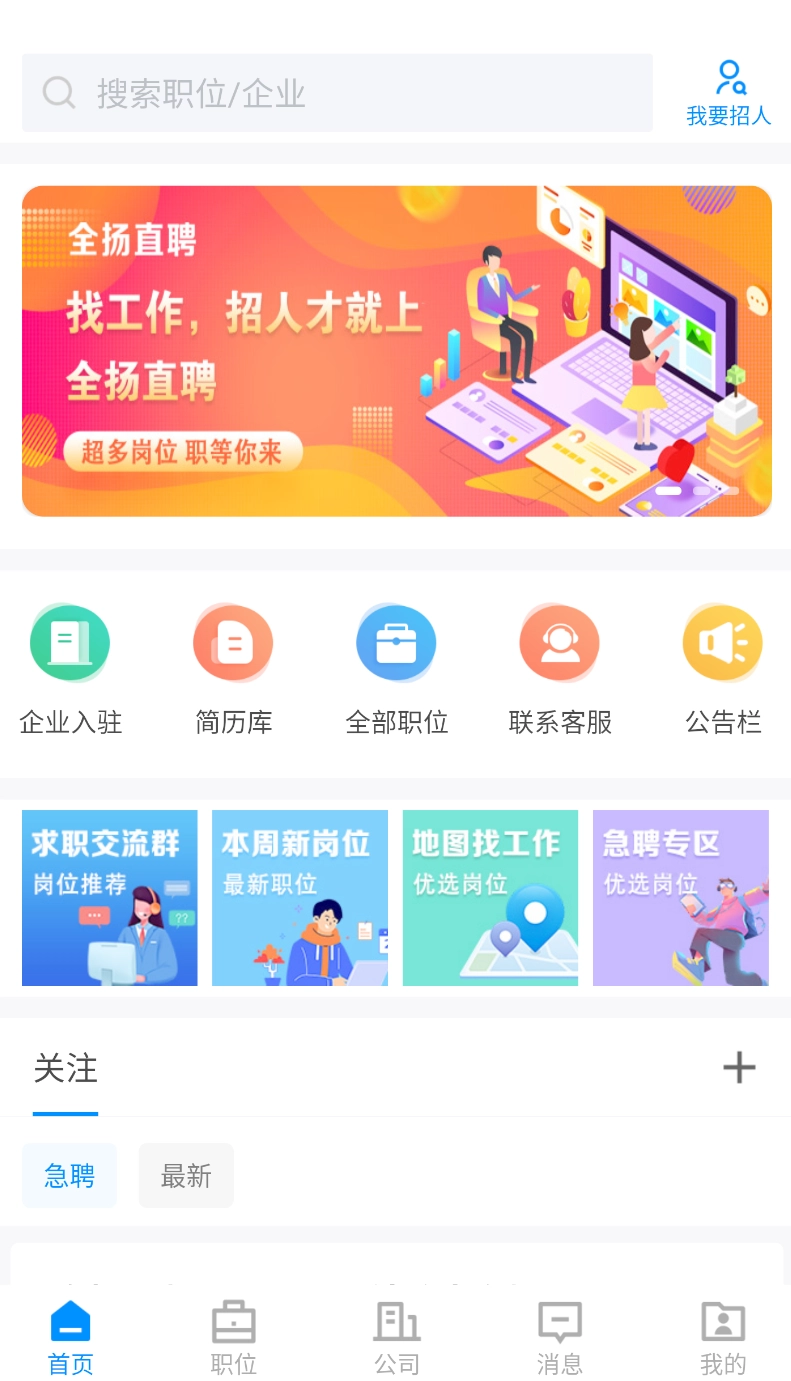Open the 消息 messages icon in bottom bar
The height and width of the screenshot is (1381, 791).
(x=559, y=1335)
